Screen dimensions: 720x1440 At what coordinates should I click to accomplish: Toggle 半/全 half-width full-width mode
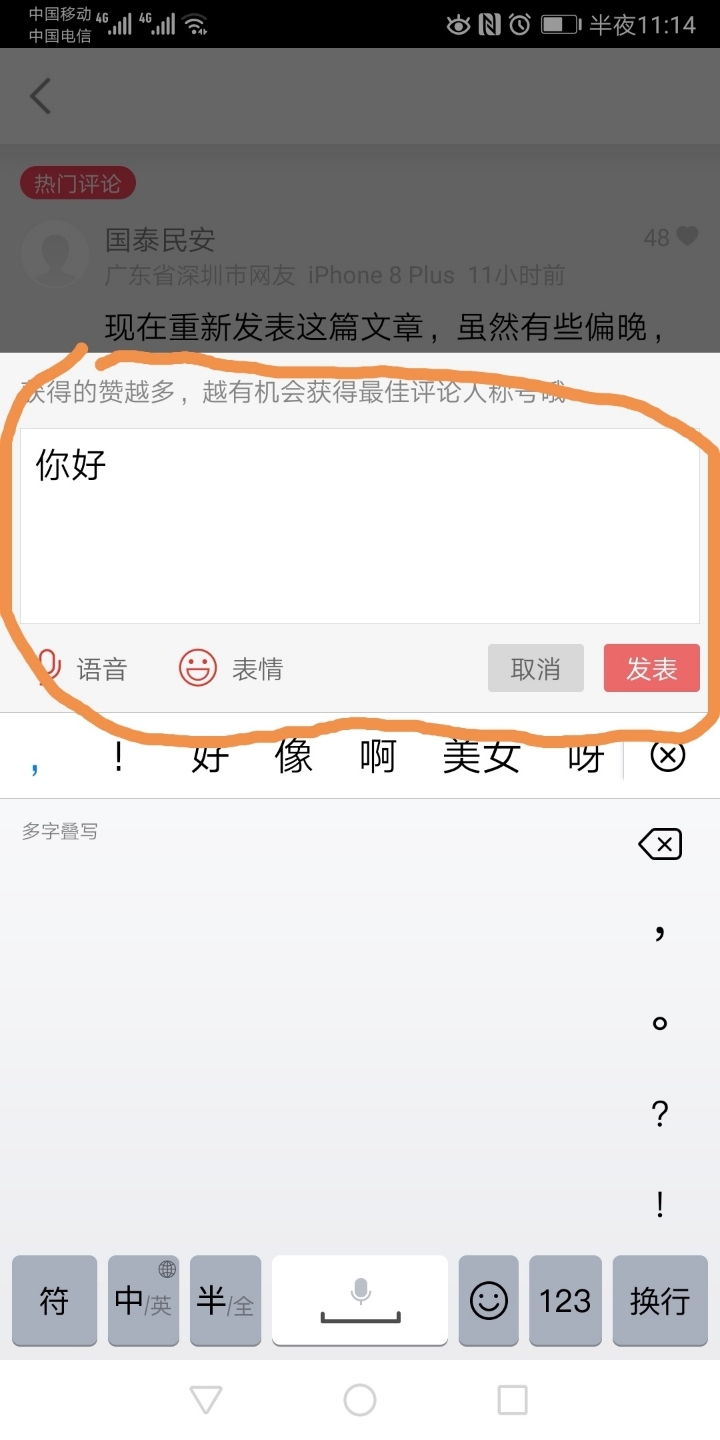(225, 1300)
